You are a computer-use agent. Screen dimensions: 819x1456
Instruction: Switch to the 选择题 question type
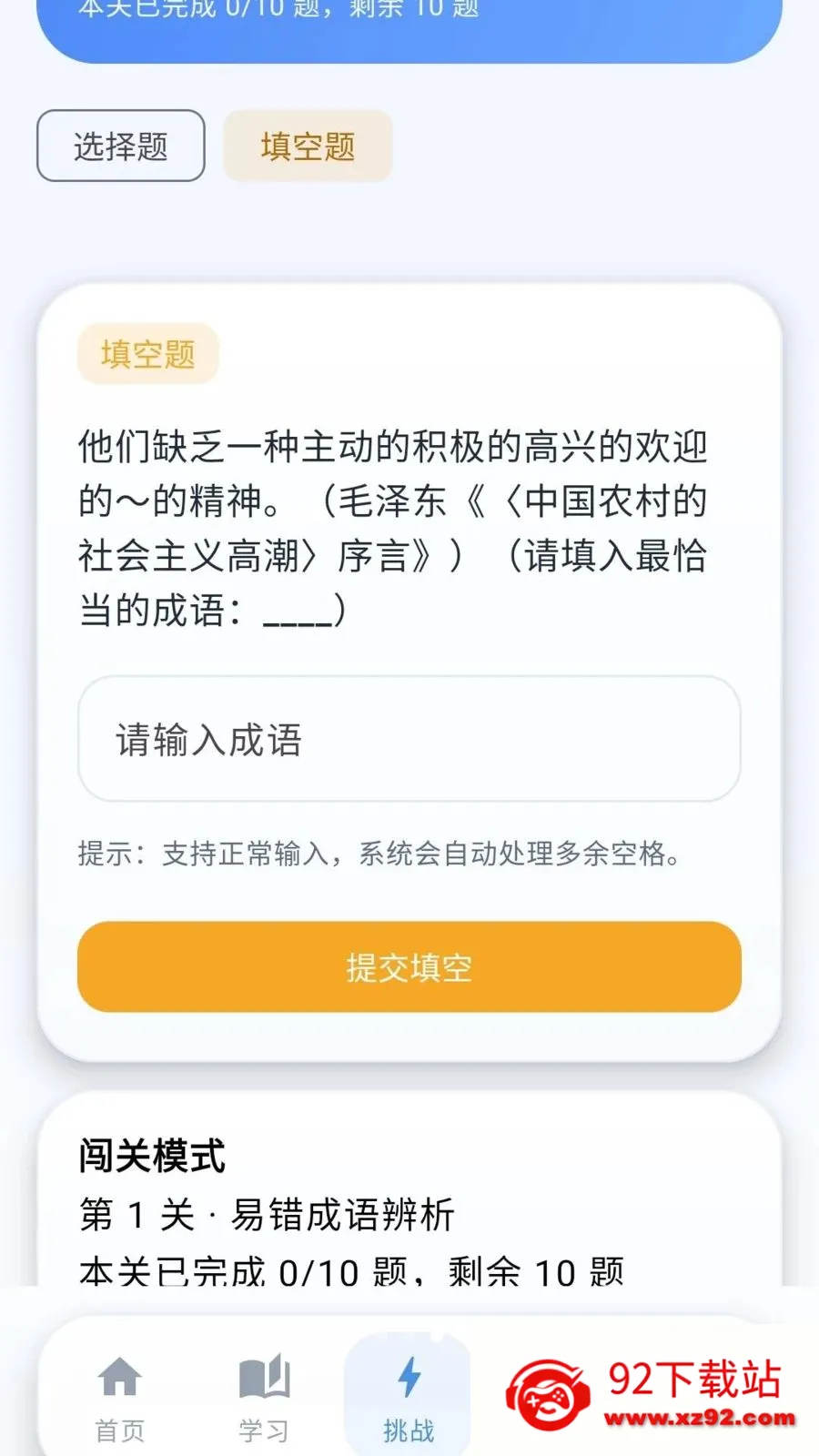[x=120, y=147]
